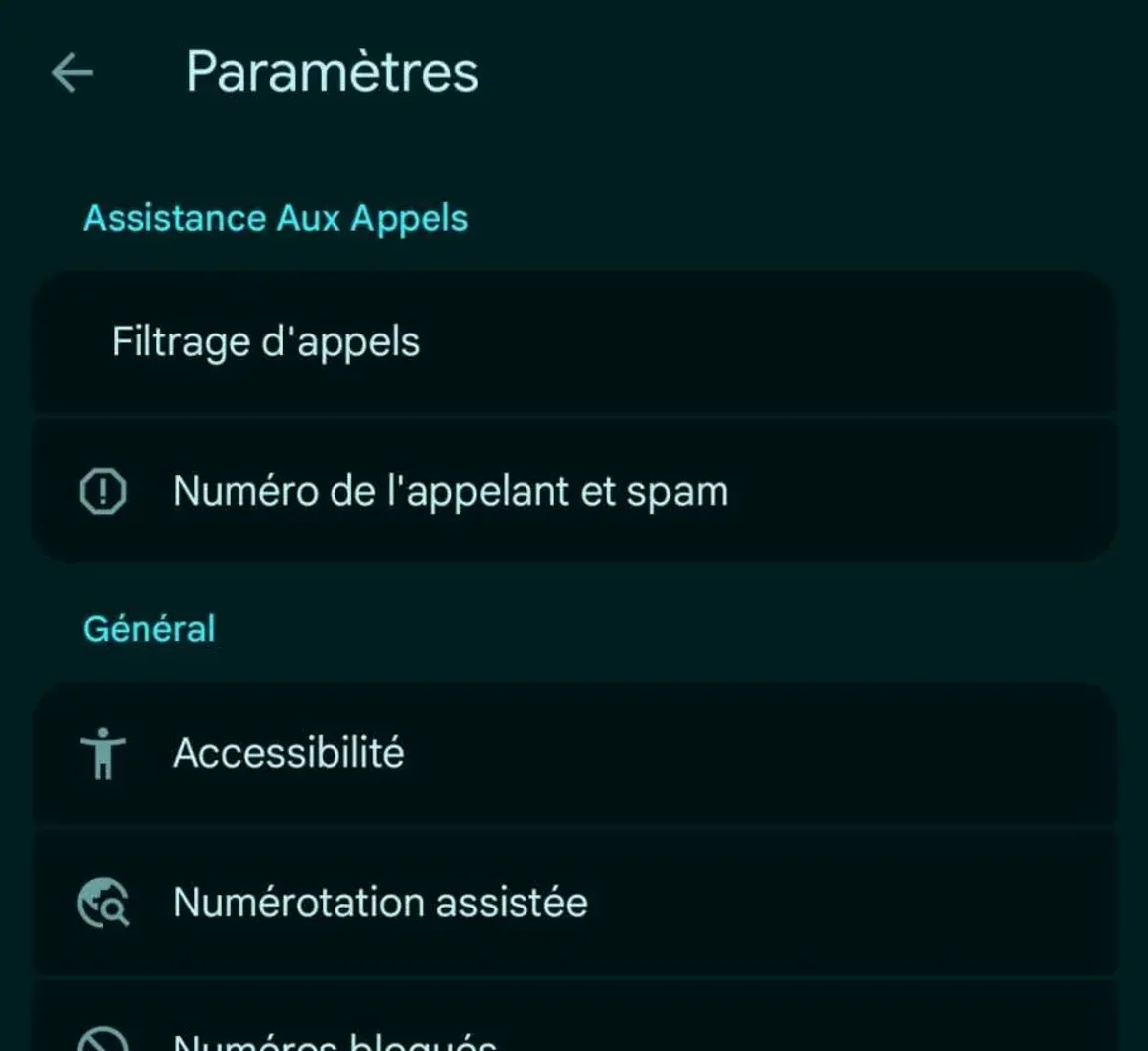This screenshot has height=1051, width=1148.
Task: Go back from Paramètres
Action: 72,73
